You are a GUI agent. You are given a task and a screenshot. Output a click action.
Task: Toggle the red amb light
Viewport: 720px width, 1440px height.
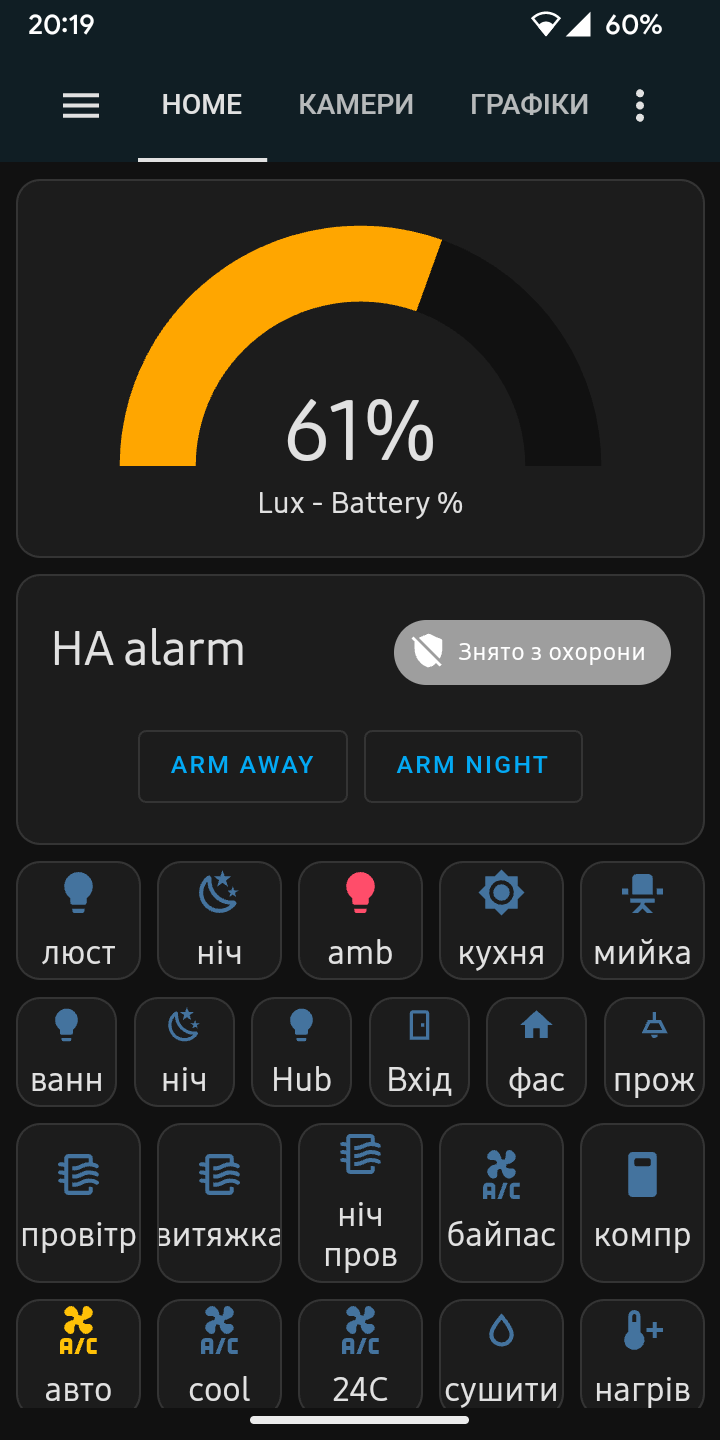point(360,920)
